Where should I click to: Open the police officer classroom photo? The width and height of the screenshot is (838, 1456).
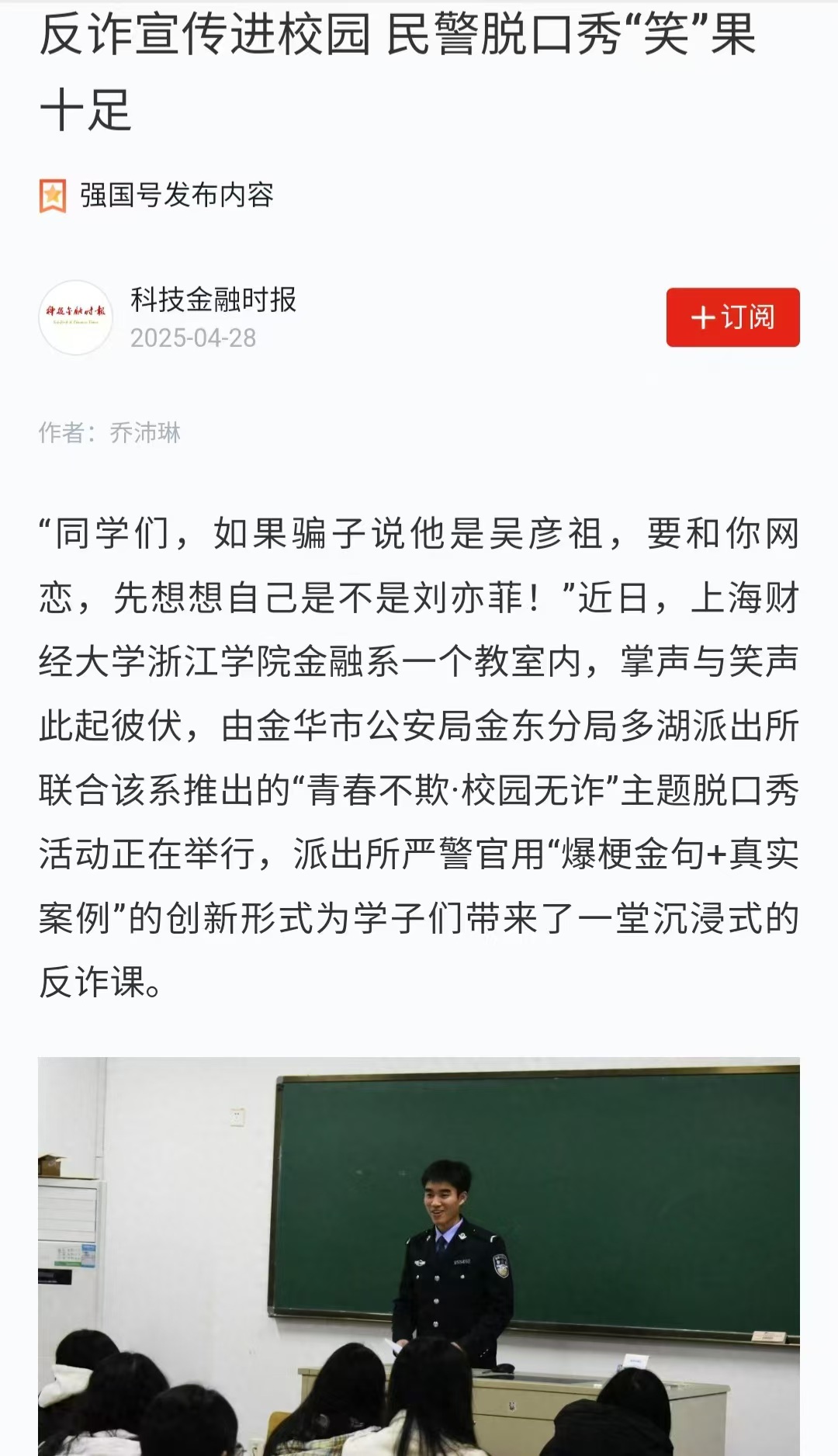(x=419, y=1256)
